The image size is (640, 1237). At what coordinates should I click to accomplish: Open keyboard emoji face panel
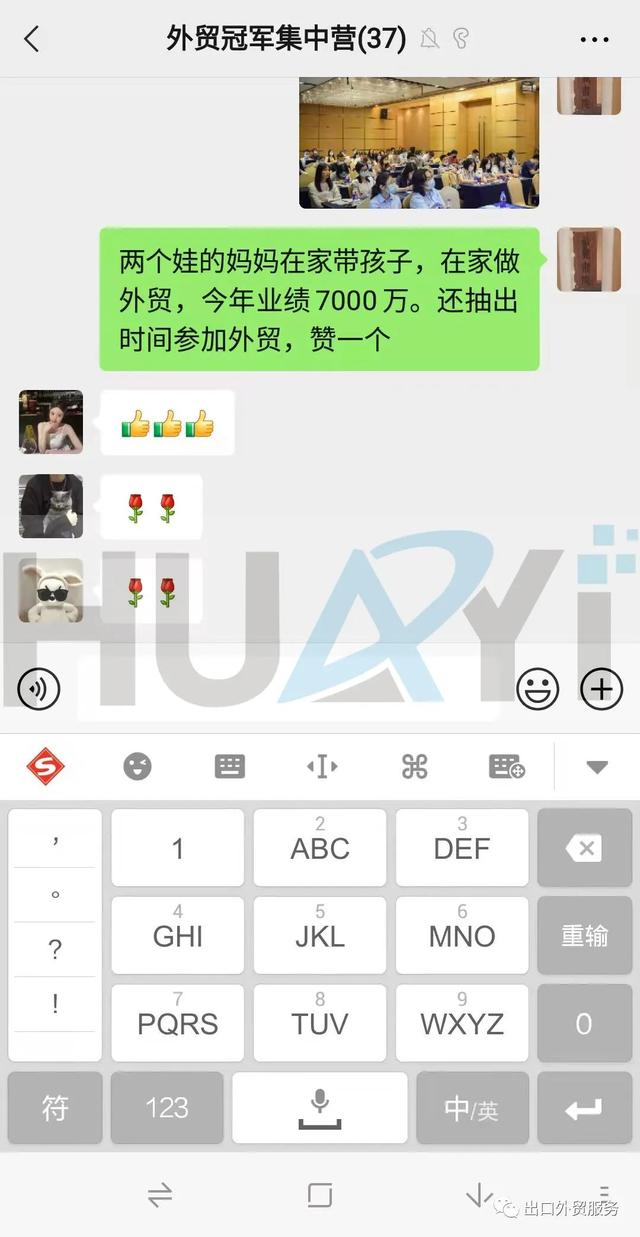point(137,767)
